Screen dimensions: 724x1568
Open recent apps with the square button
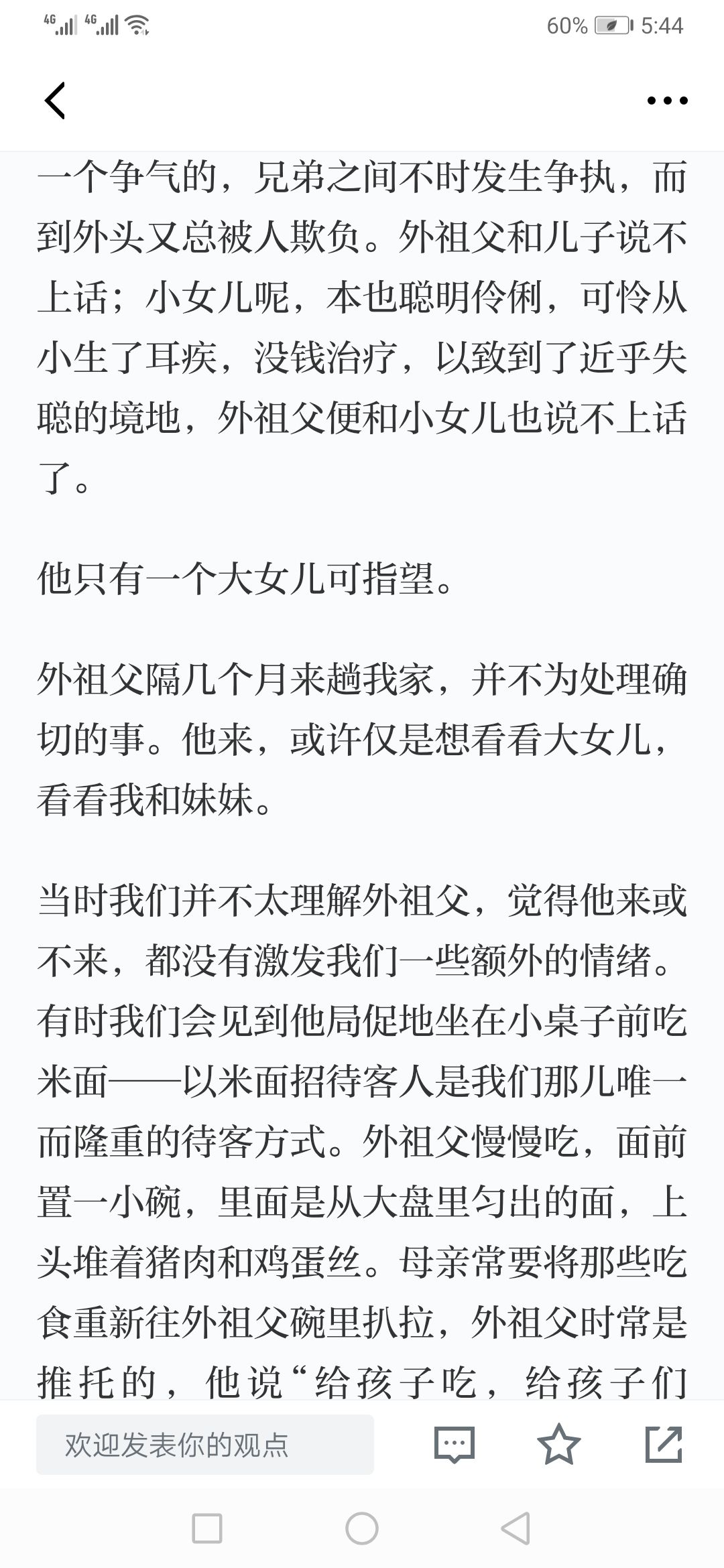pyautogui.click(x=207, y=1529)
